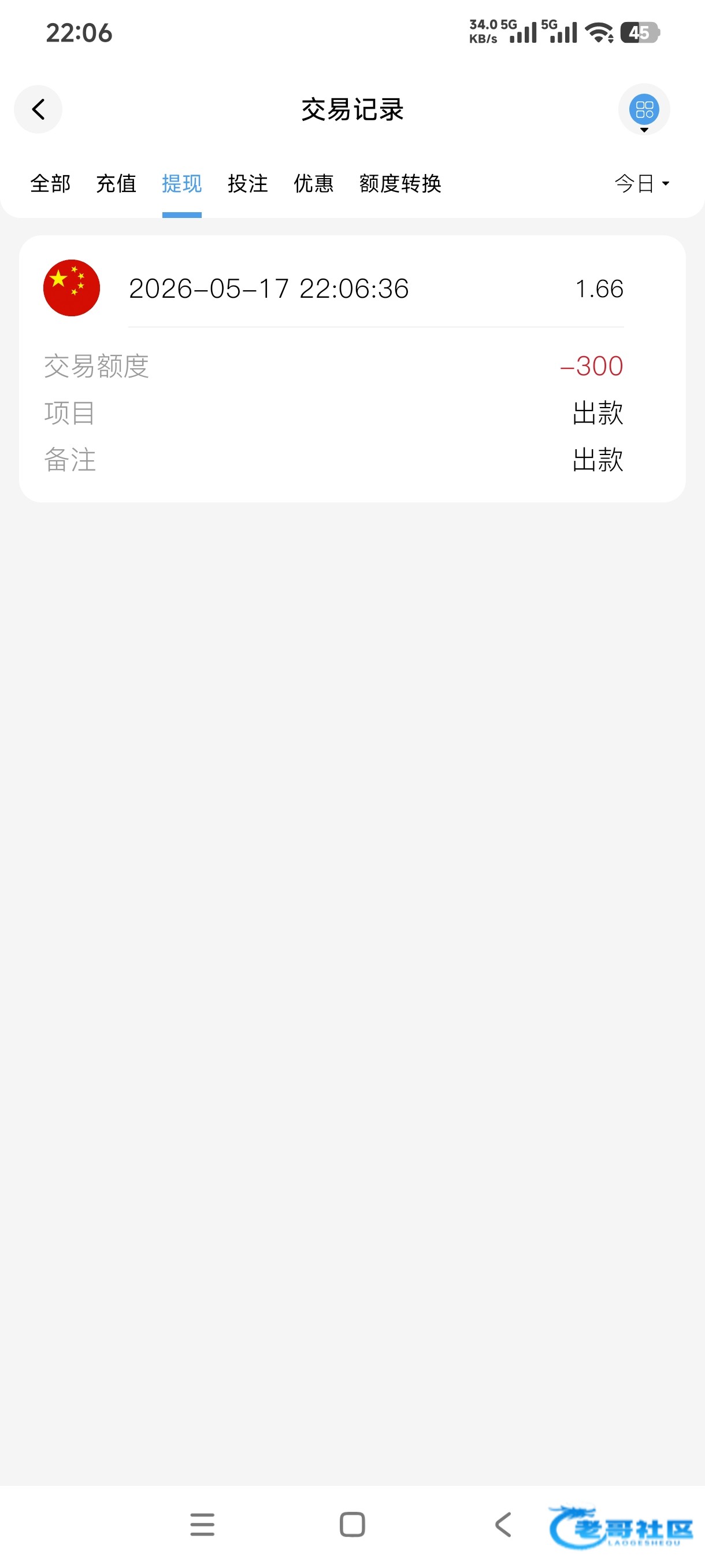Open system recent apps menu

pos(202,1525)
